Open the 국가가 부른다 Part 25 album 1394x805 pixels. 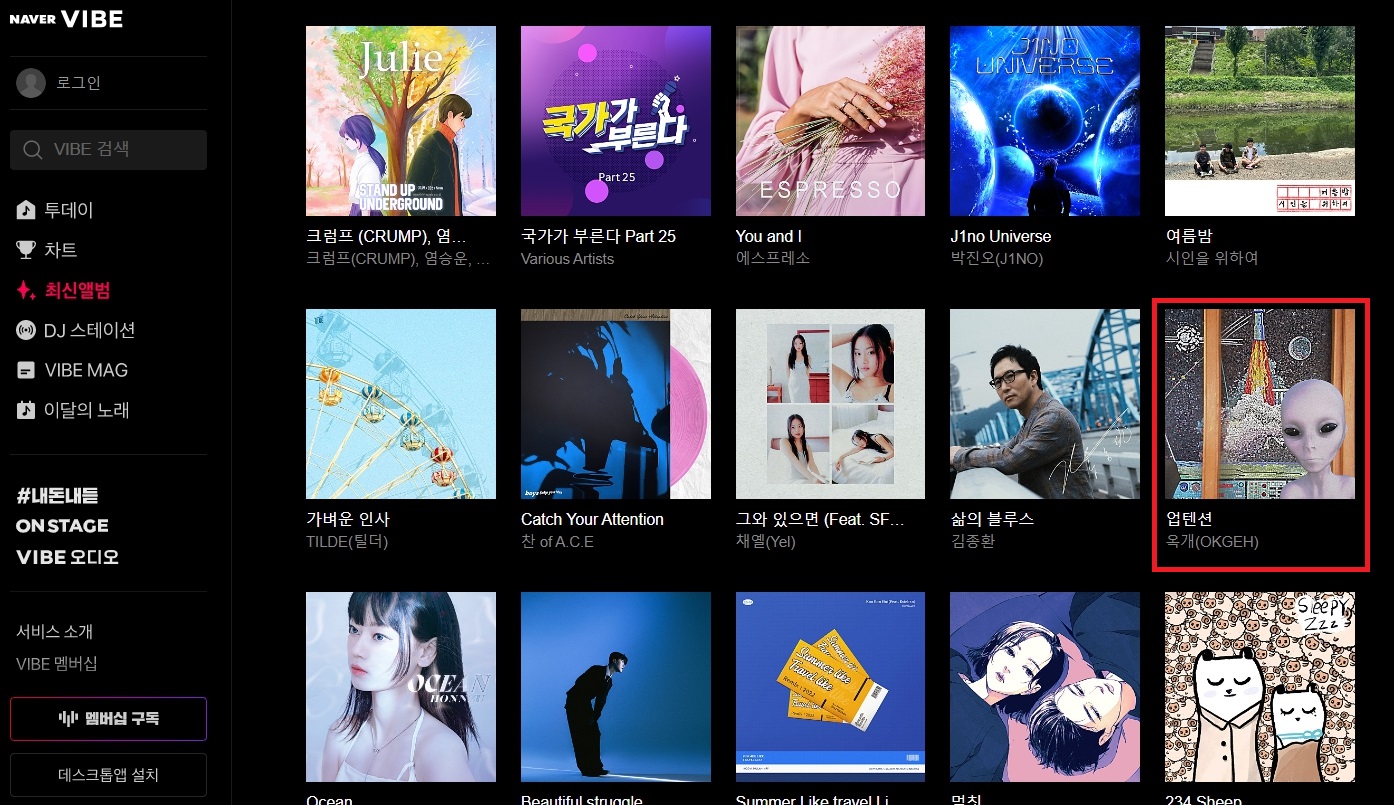[x=615, y=121]
